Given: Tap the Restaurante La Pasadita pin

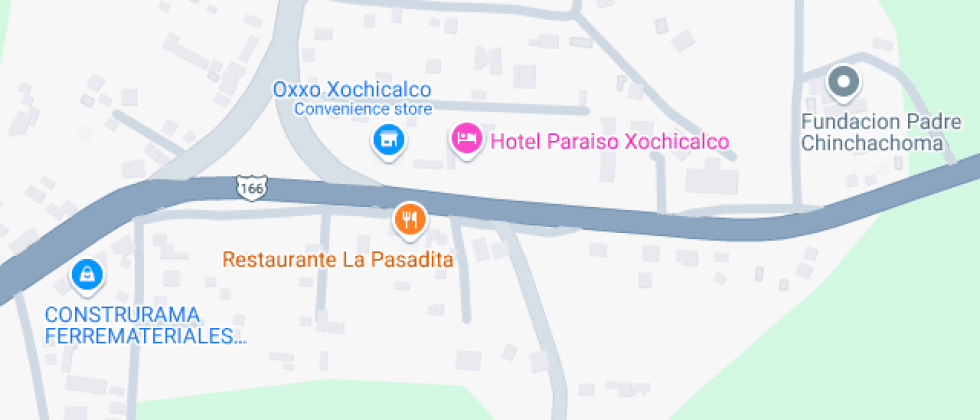Looking at the screenshot, I should coord(409,219).
